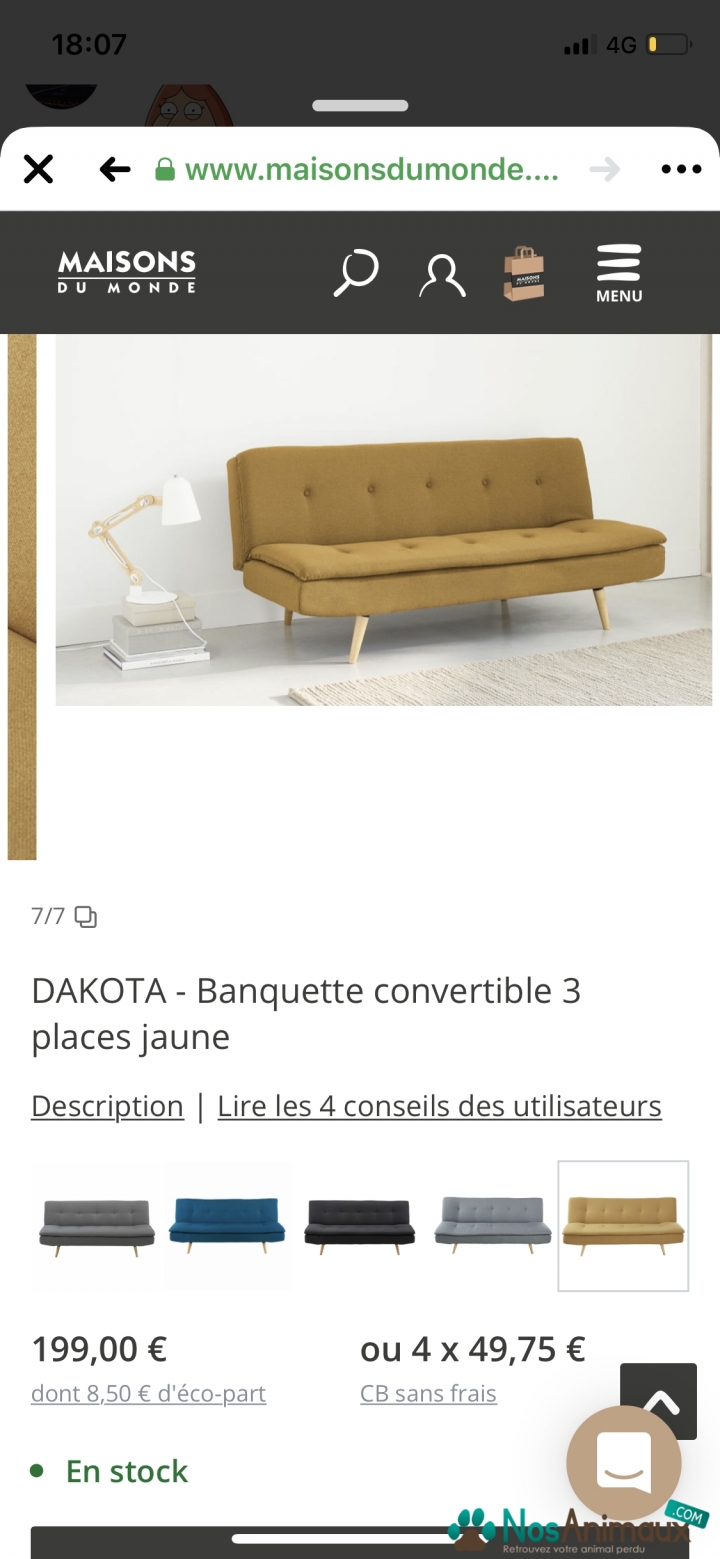Open the CB sans frais link

pyautogui.click(x=428, y=1393)
